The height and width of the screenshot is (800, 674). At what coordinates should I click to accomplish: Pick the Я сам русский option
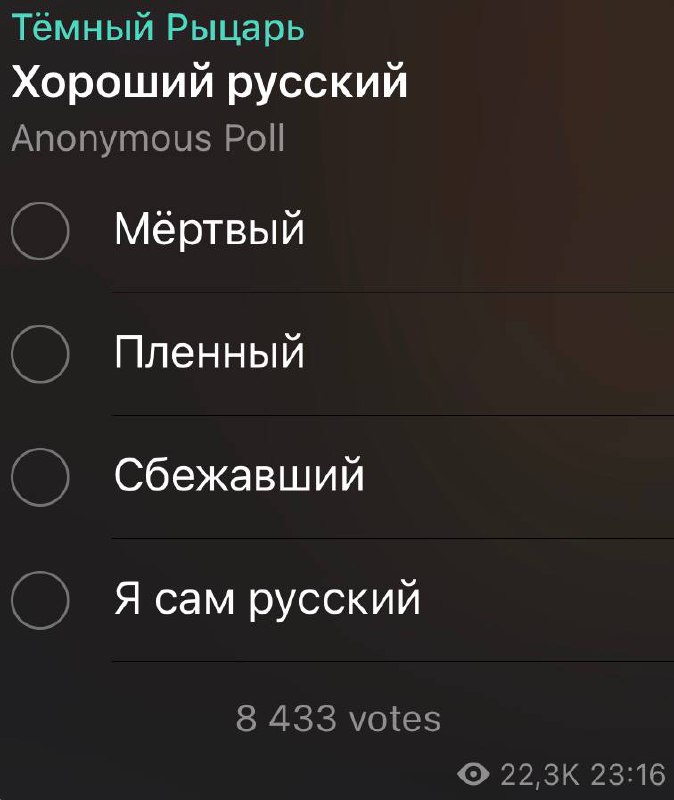point(40,599)
